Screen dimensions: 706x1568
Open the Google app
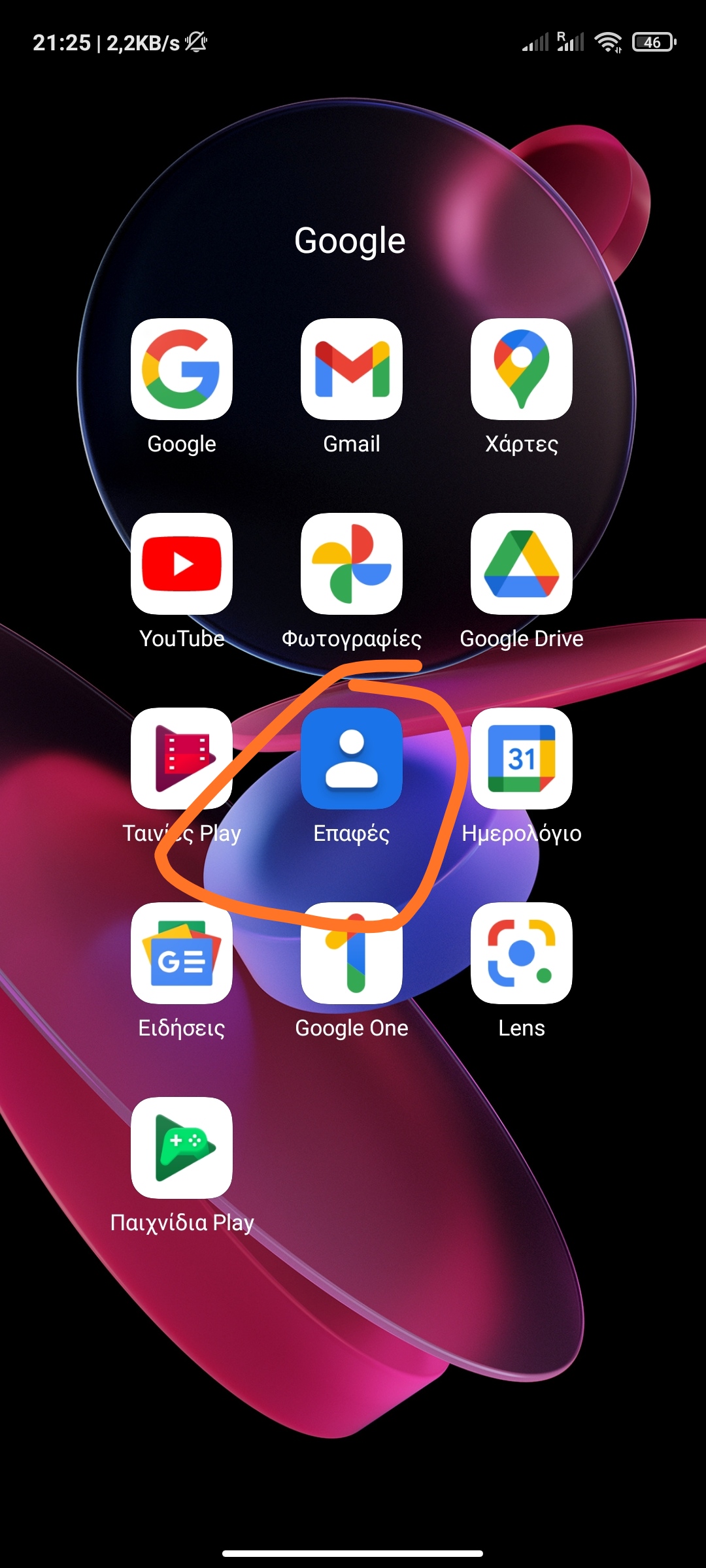click(182, 369)
